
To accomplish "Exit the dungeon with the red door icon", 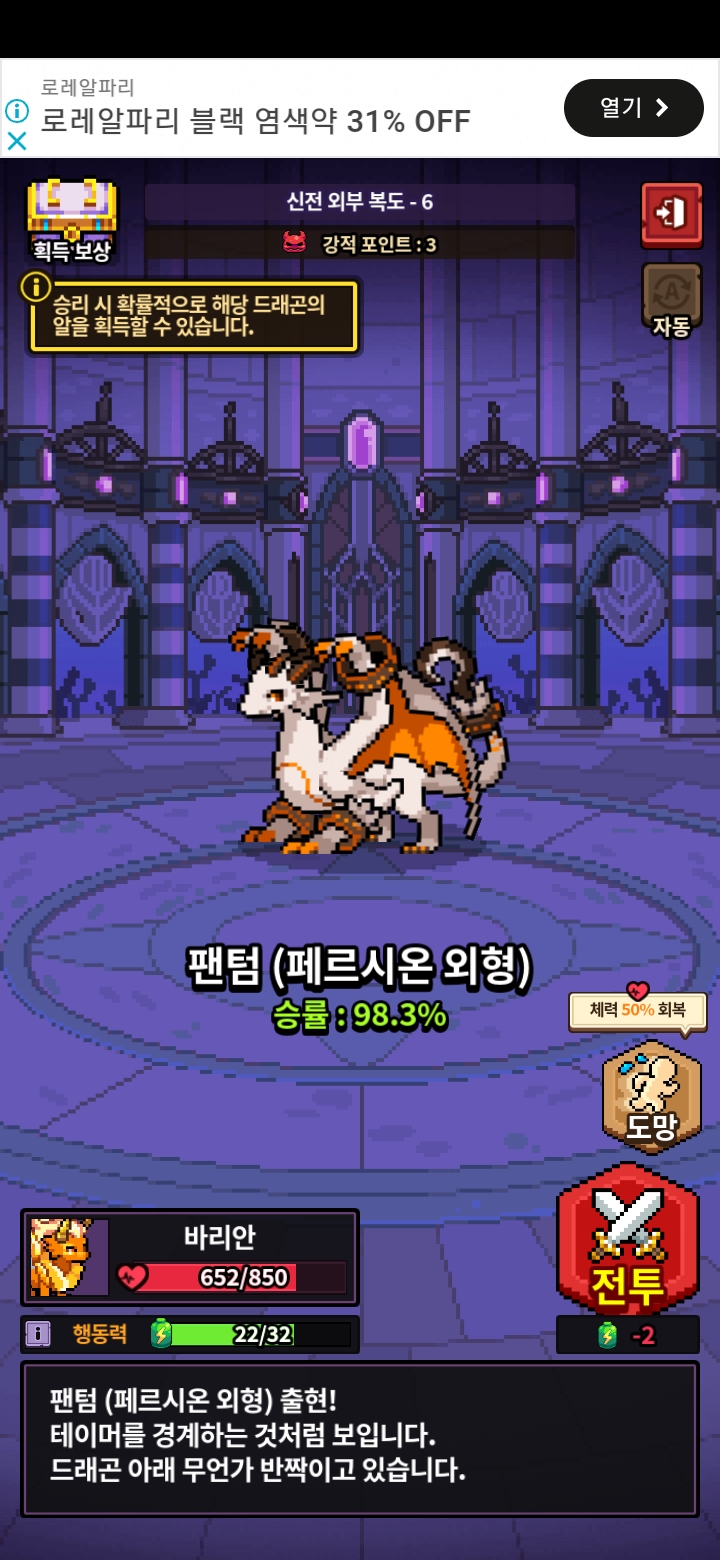I will click(x=671, y=215).
